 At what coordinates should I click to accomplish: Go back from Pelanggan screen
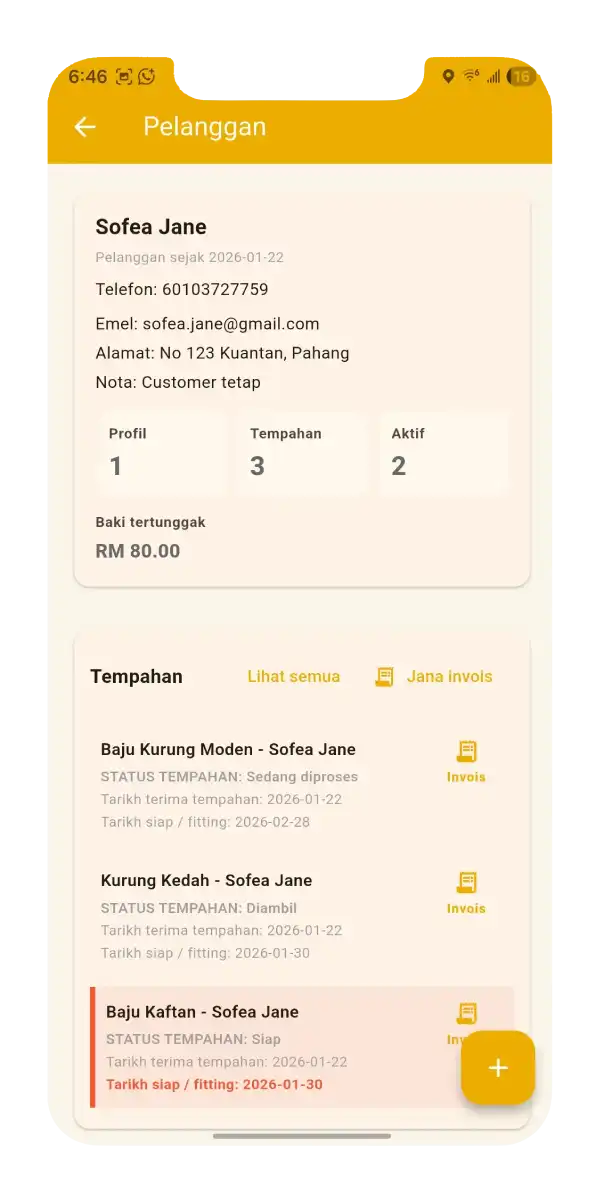pos(85,127)
